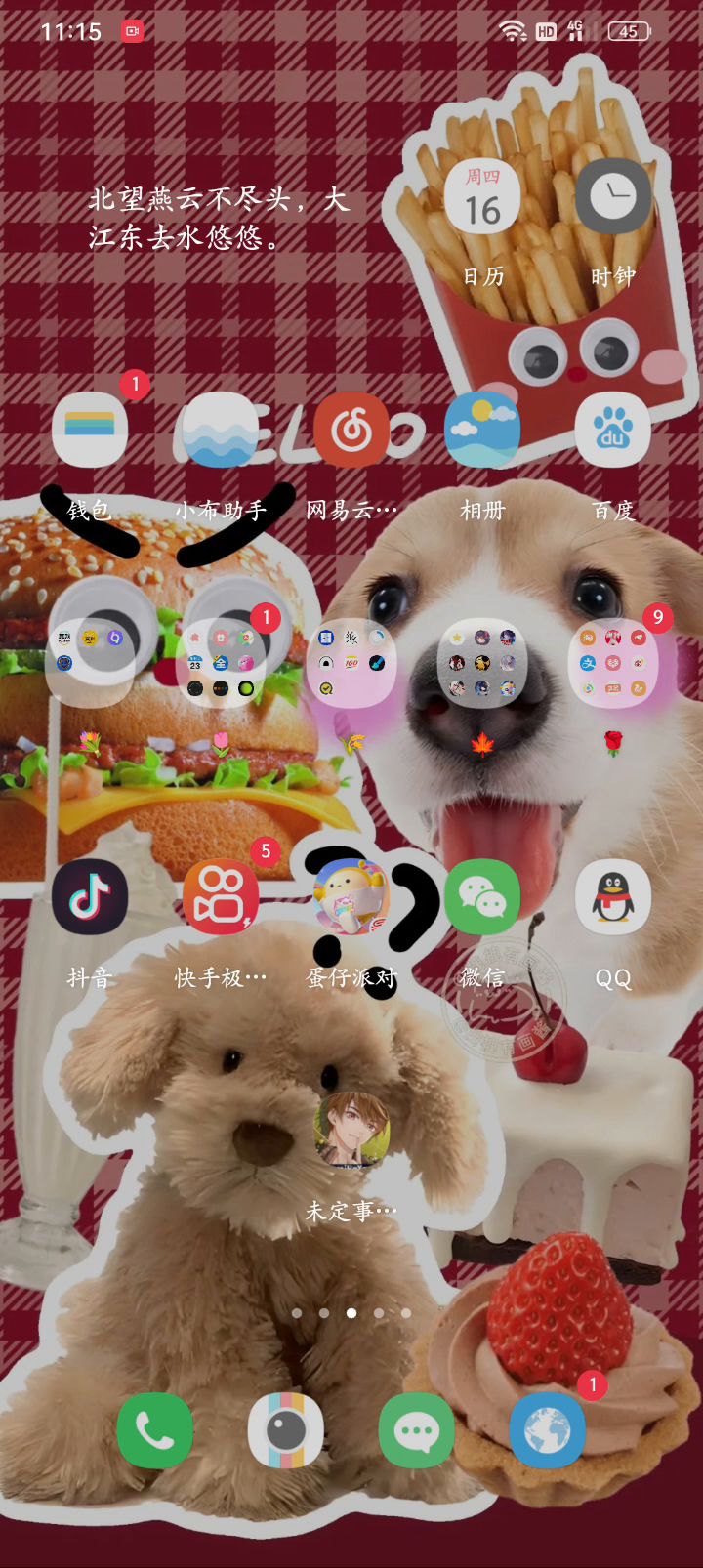Image resolution: width=703 pixels, height=1568 pixels.
Task: Open the folder labeled with a tulip
Action: pos(221,664)
